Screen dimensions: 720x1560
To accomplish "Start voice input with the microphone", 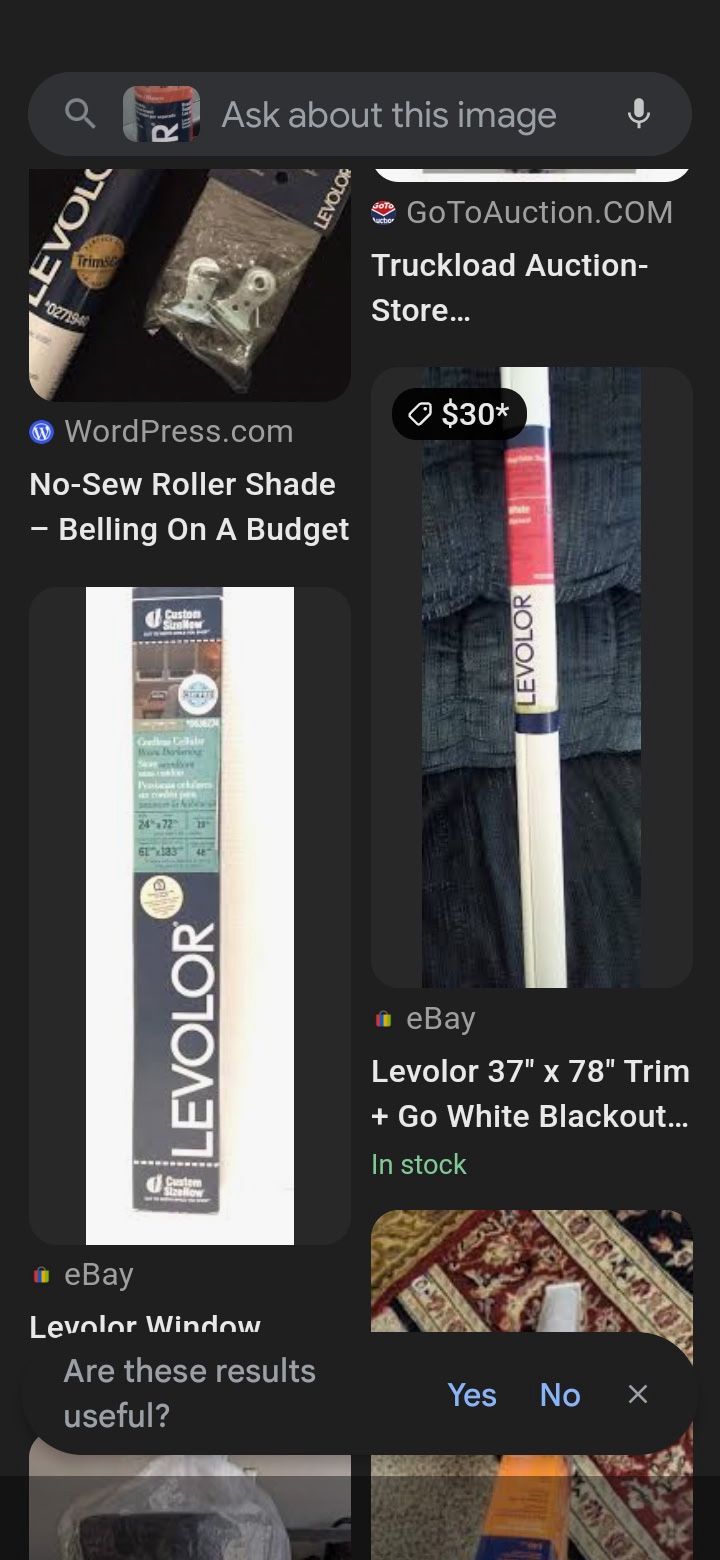I will [638, 114].
